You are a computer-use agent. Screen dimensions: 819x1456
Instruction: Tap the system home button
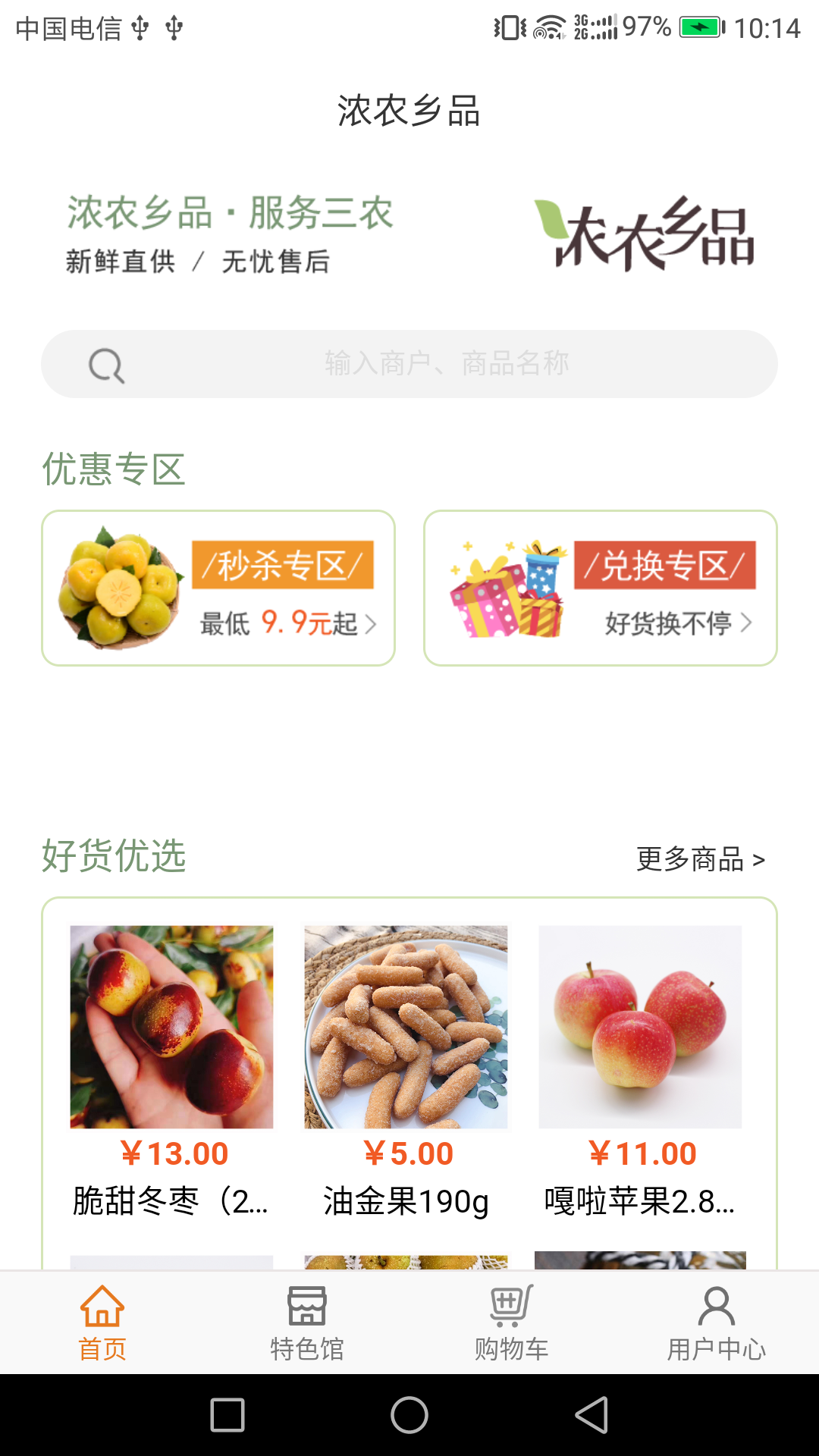[409, 1415]
